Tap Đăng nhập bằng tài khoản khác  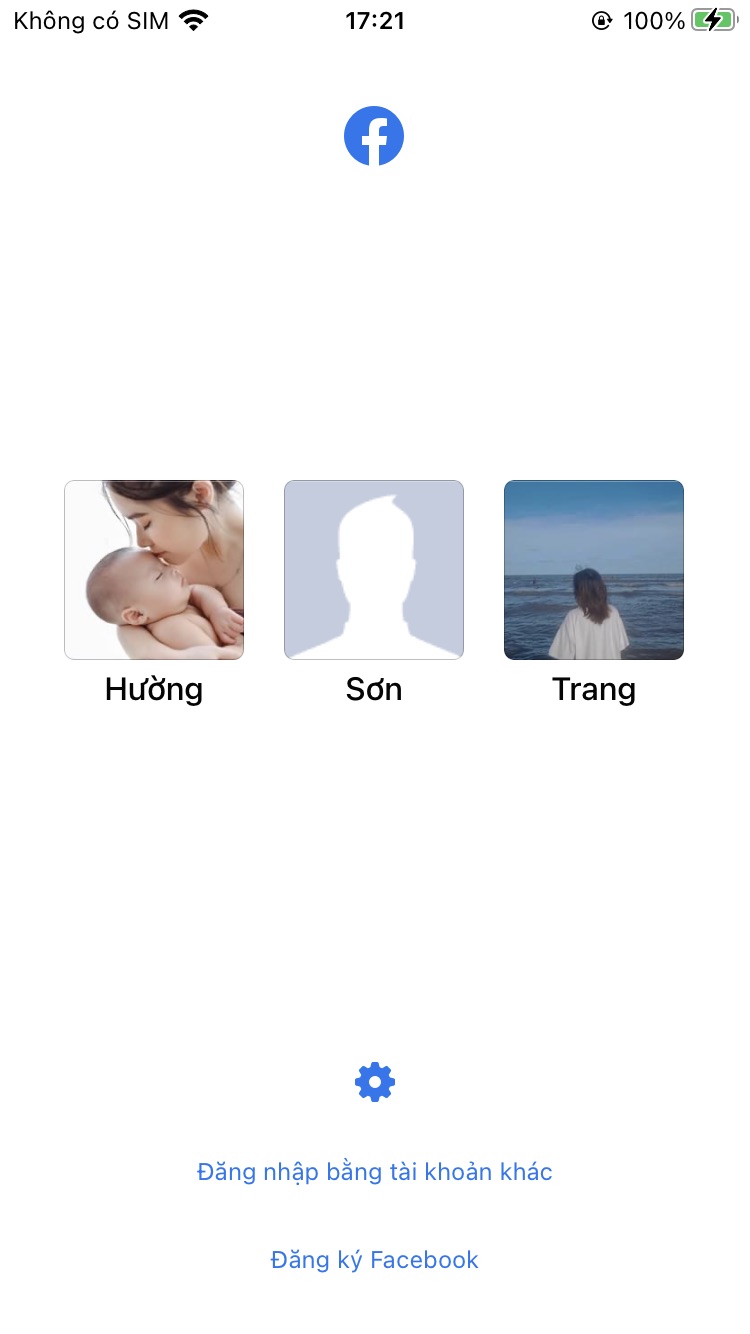(x=375, y=1171)
